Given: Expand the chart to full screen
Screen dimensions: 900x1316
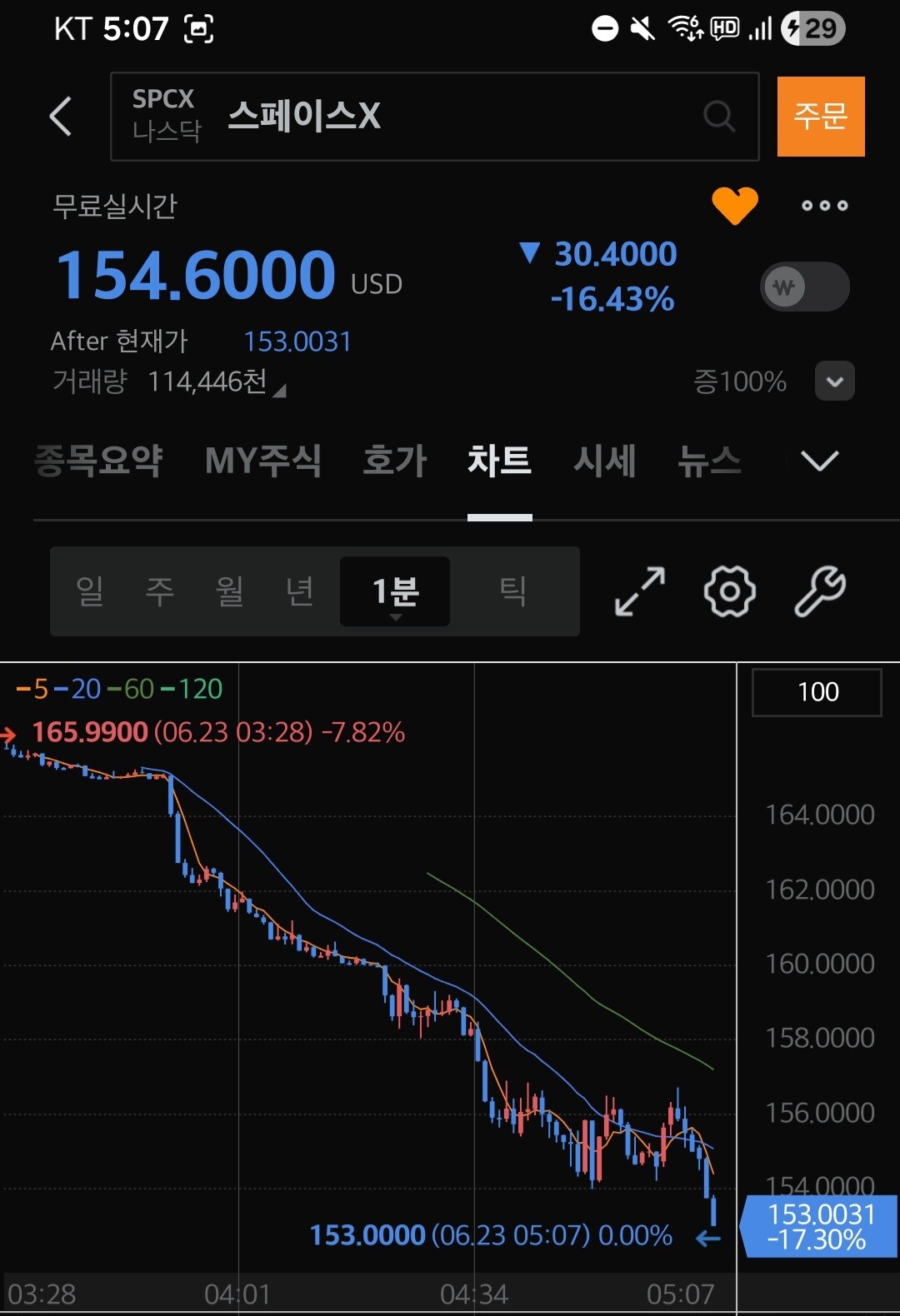Looking at the screenshot, I should point(639,591).
